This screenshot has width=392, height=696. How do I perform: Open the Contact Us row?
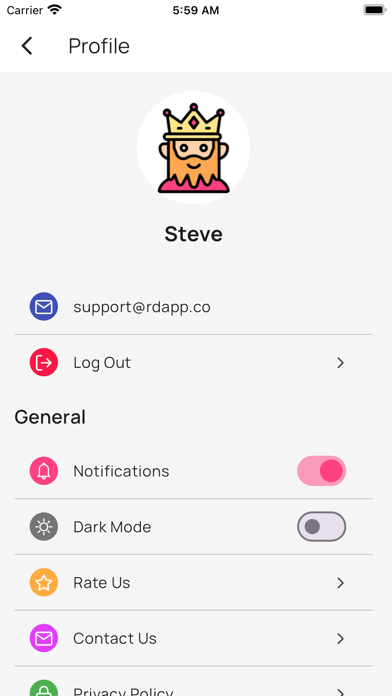(194, 638)
